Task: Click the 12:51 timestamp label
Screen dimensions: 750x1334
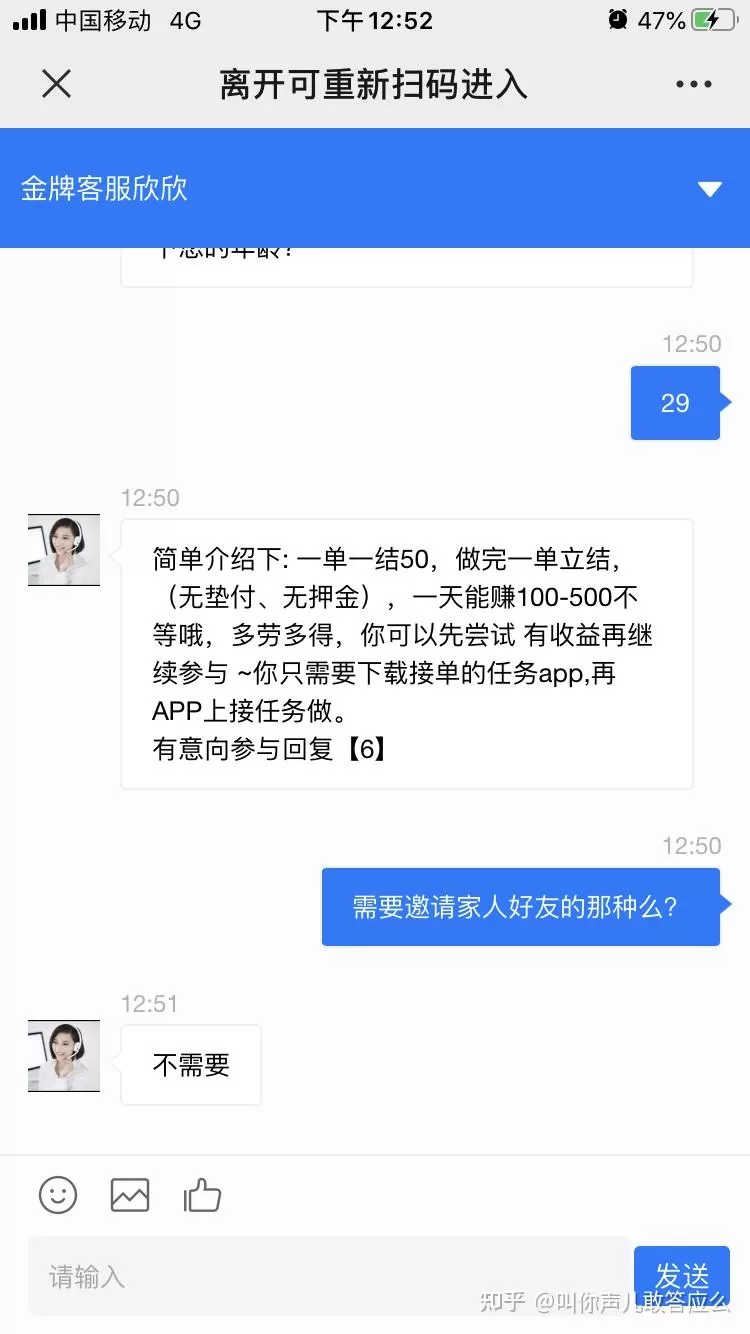Action: (x=149, y=1003)
